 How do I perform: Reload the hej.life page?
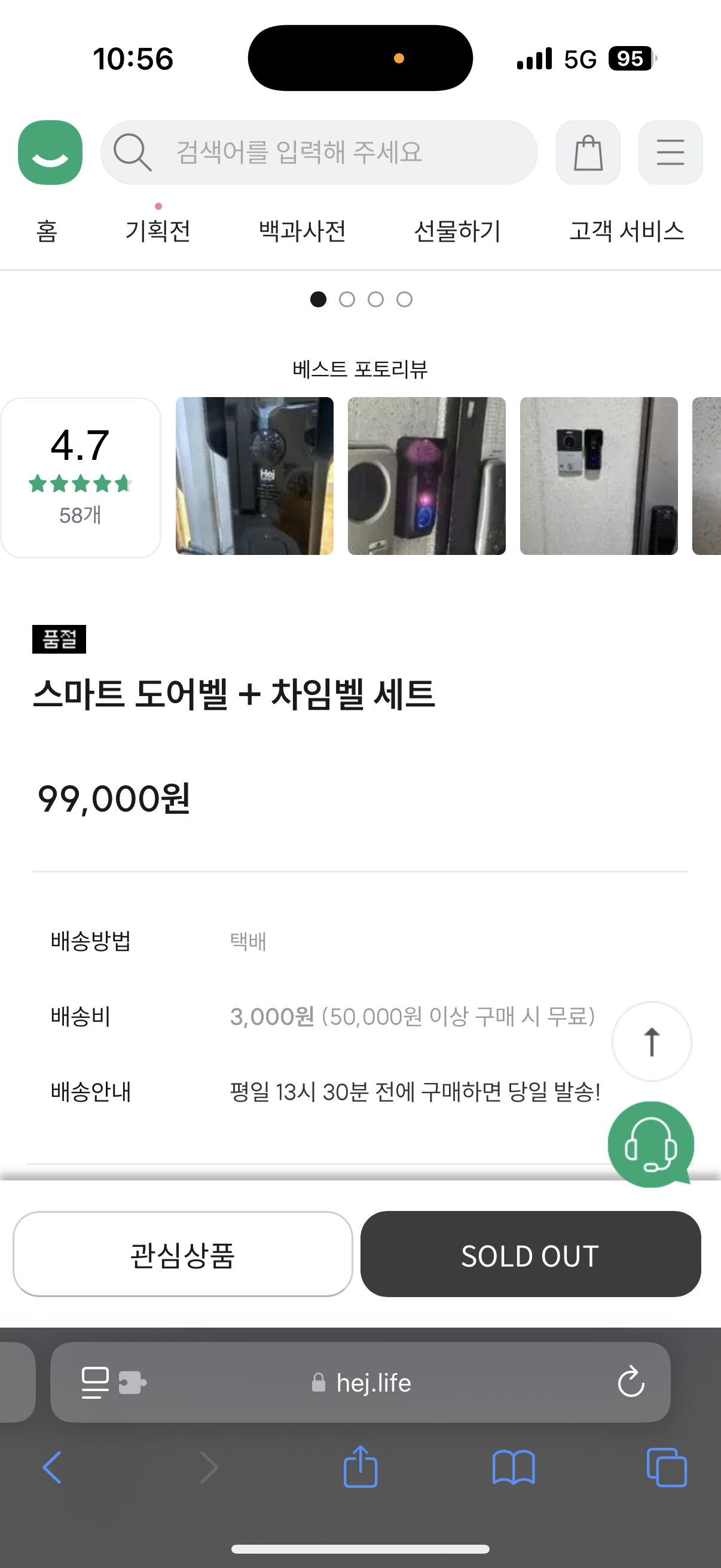coord(630,1383)
